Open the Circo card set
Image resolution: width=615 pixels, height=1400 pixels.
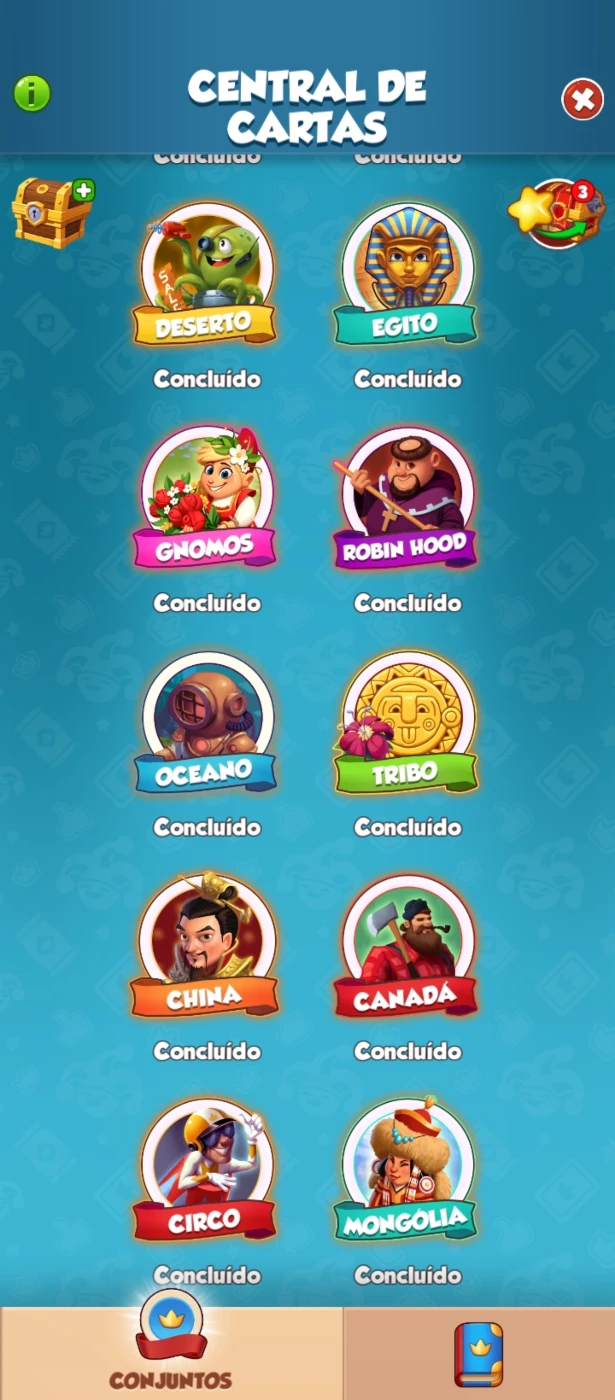[206, 1170]
